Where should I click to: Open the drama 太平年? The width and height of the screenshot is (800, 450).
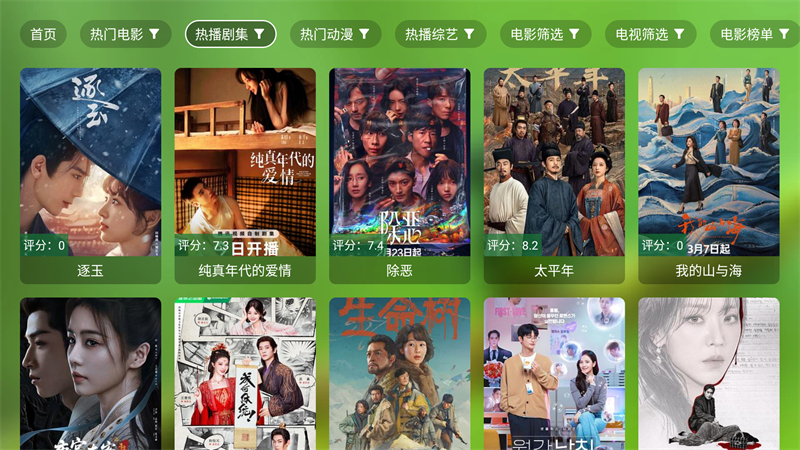554,170
